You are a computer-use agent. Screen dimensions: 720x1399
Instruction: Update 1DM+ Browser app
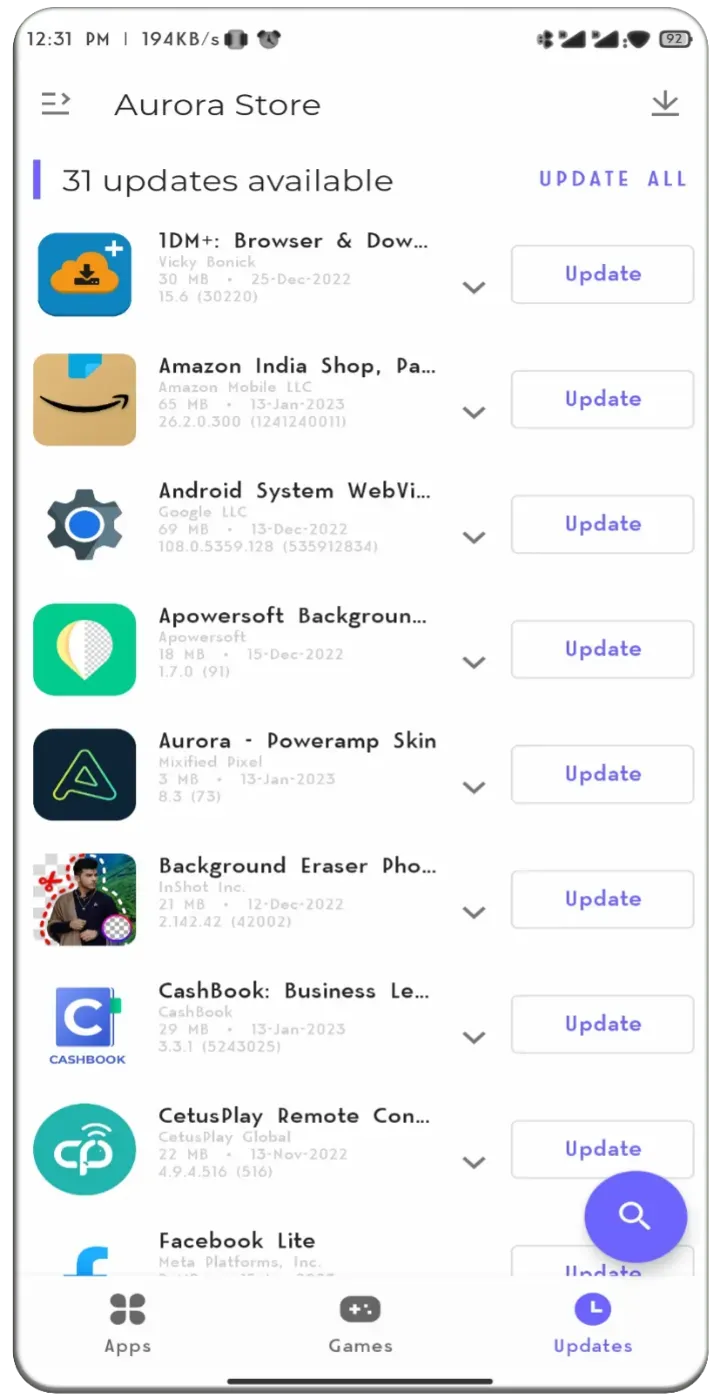602,274
